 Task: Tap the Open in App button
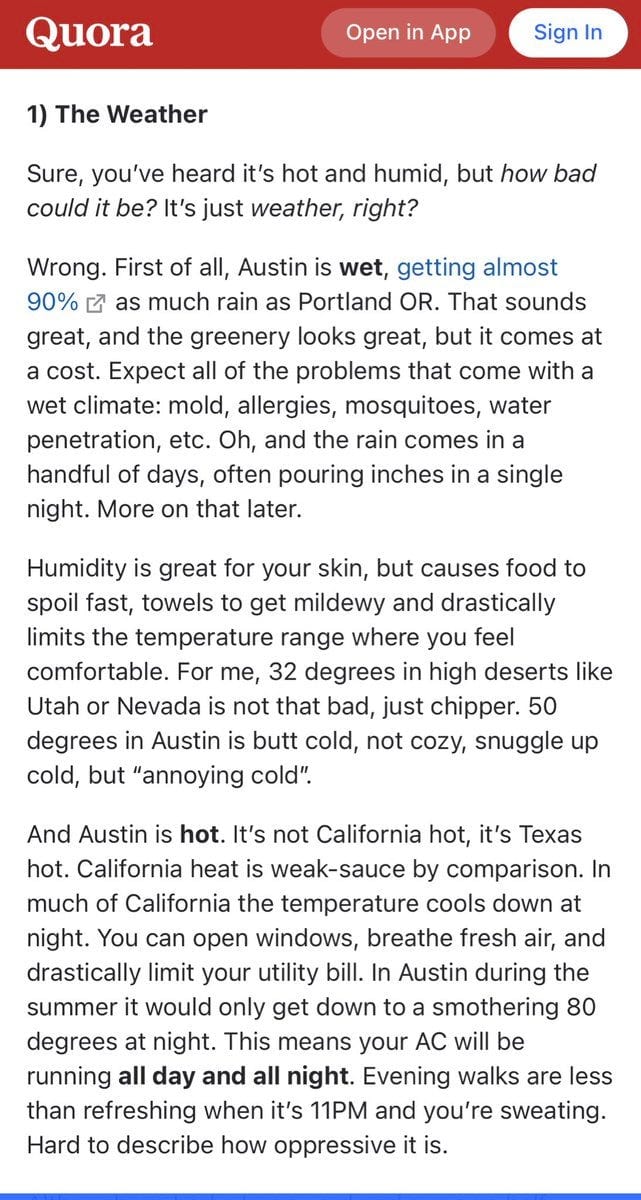coord(408,33)
